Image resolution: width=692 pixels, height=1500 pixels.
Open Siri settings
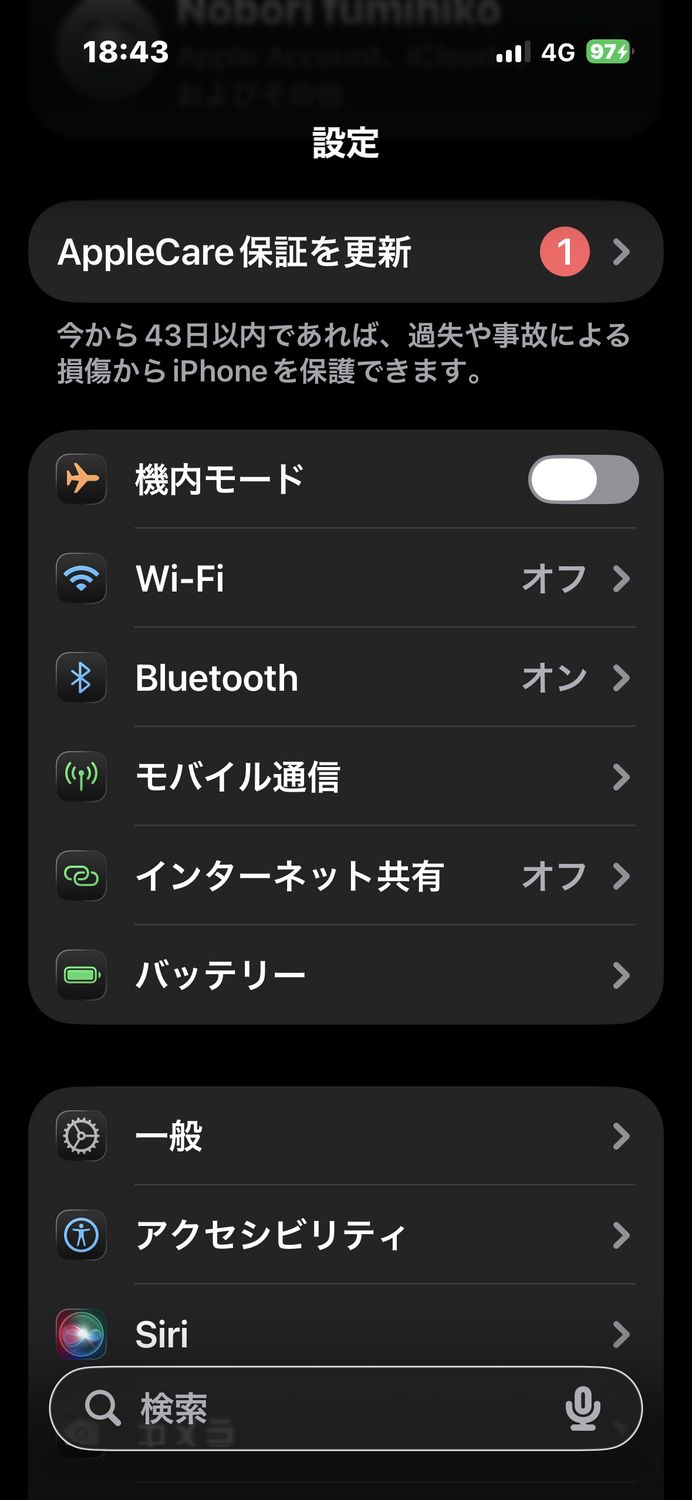coord(345,1333)
